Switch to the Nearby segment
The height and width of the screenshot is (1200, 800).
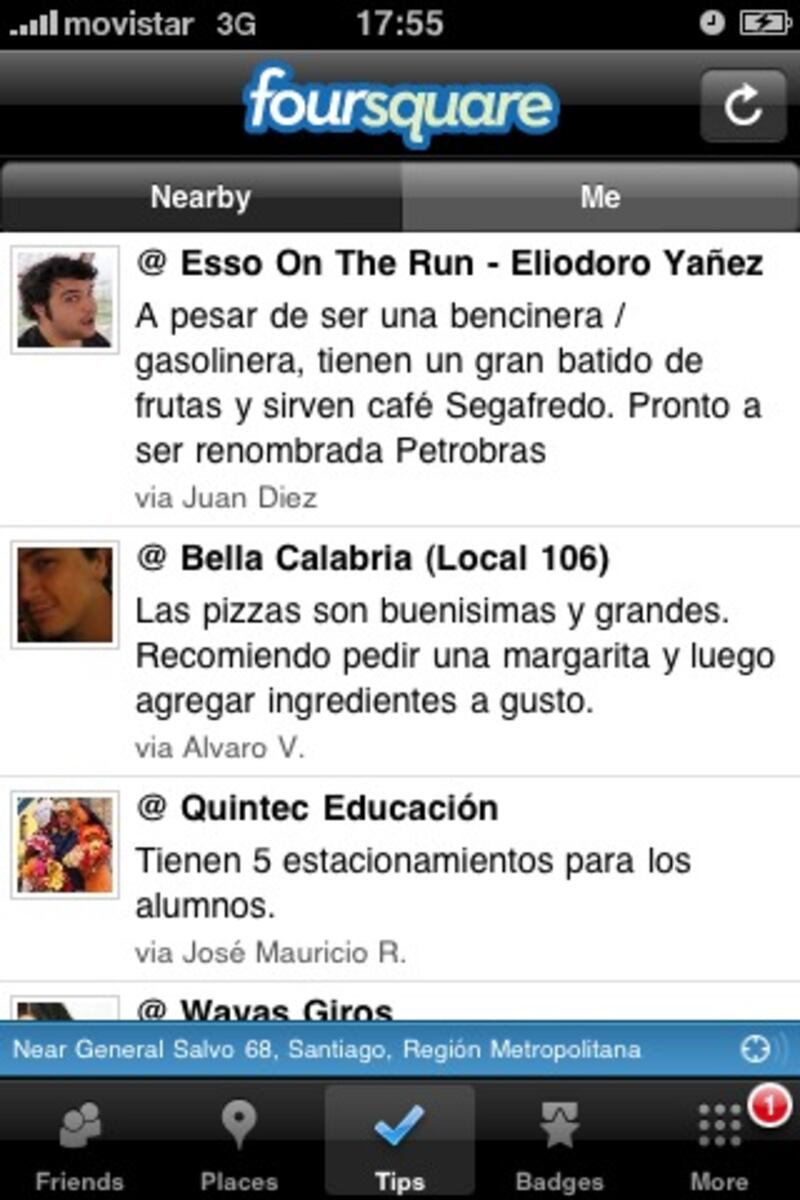[x=200, y=197]
